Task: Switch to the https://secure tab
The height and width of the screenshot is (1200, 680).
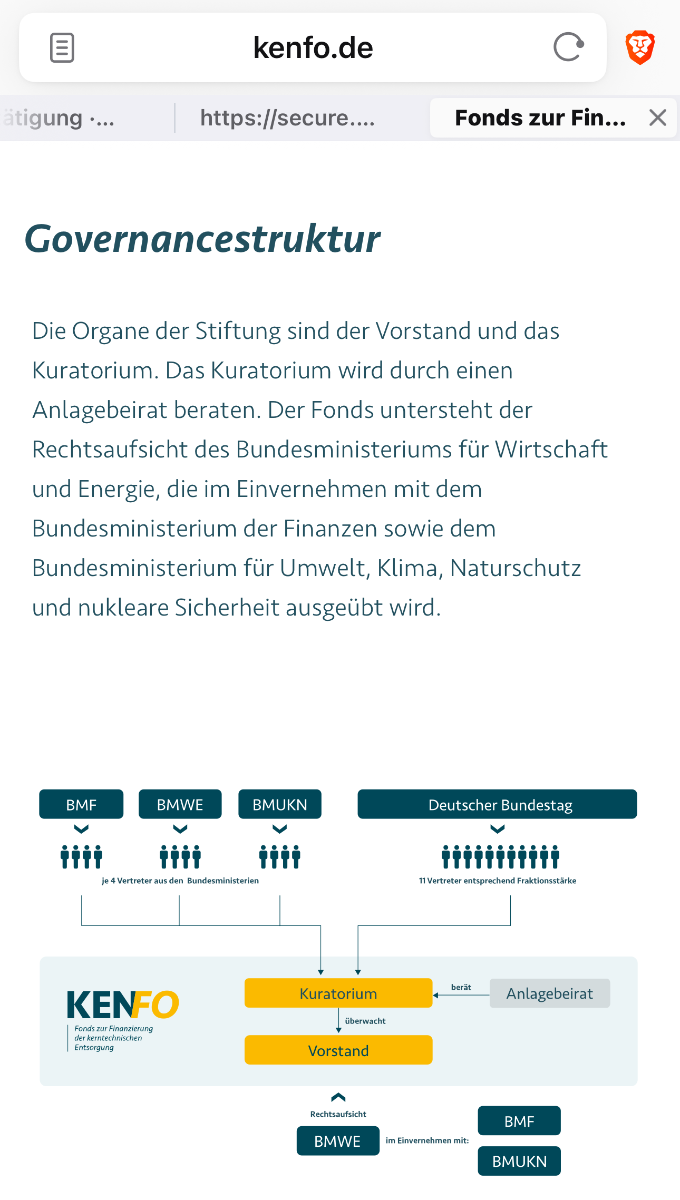Action: pos(288,118)
